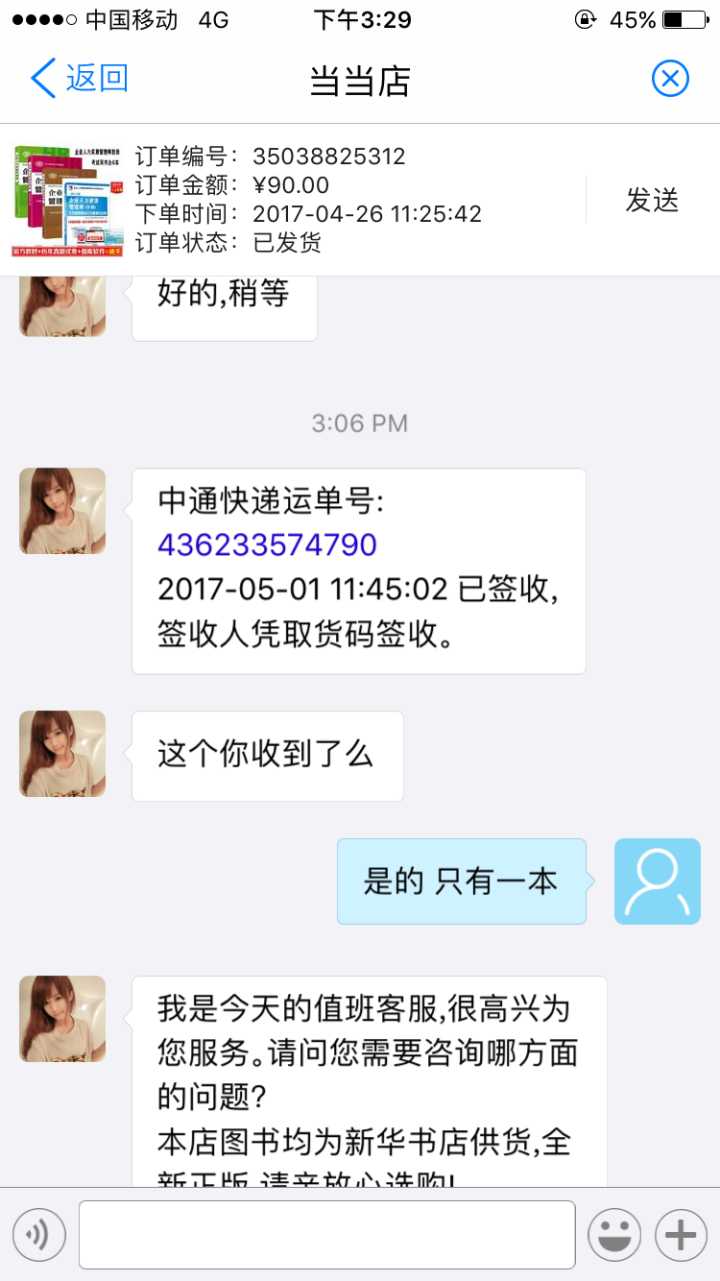
Task: Go back with the 返回 button
Action: tap(80, 78)
